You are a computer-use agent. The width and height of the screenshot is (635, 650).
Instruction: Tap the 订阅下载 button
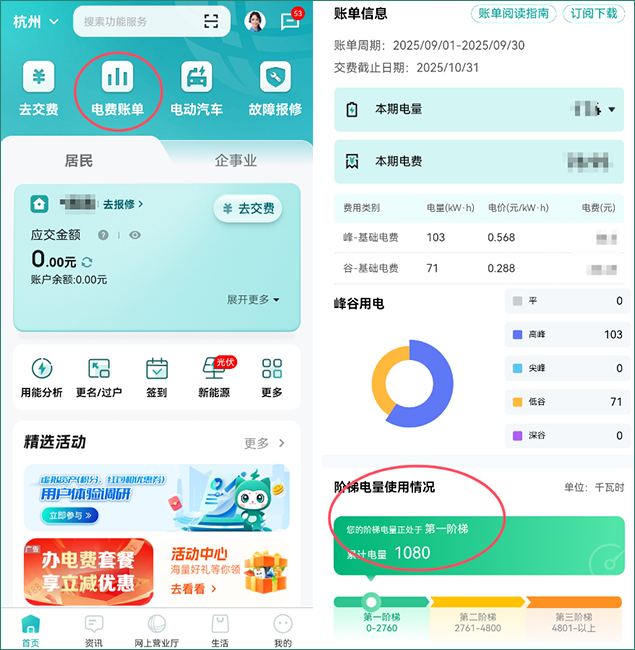pyautogui.click(x=594, y=13)
